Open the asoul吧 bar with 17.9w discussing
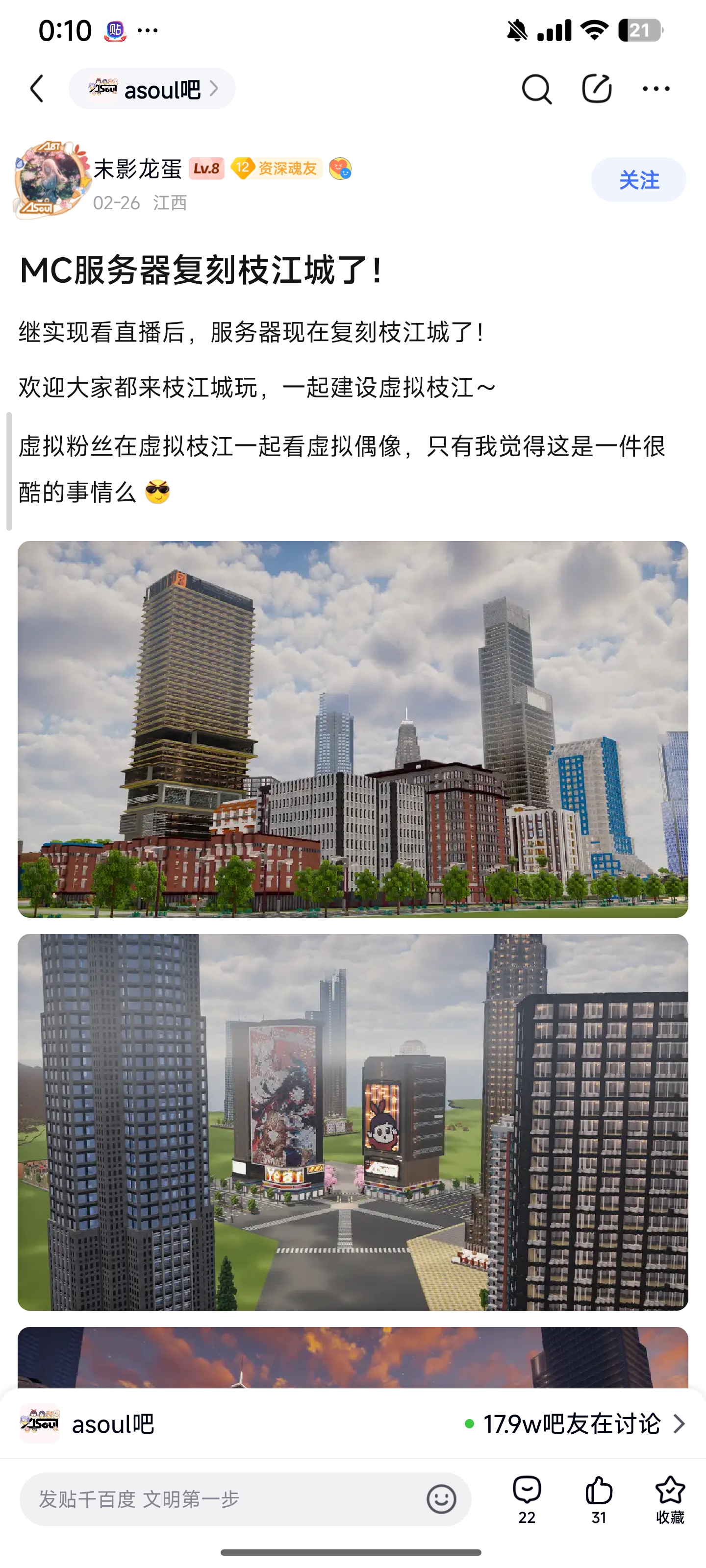706x1568 pixels. pos(353,1423)
